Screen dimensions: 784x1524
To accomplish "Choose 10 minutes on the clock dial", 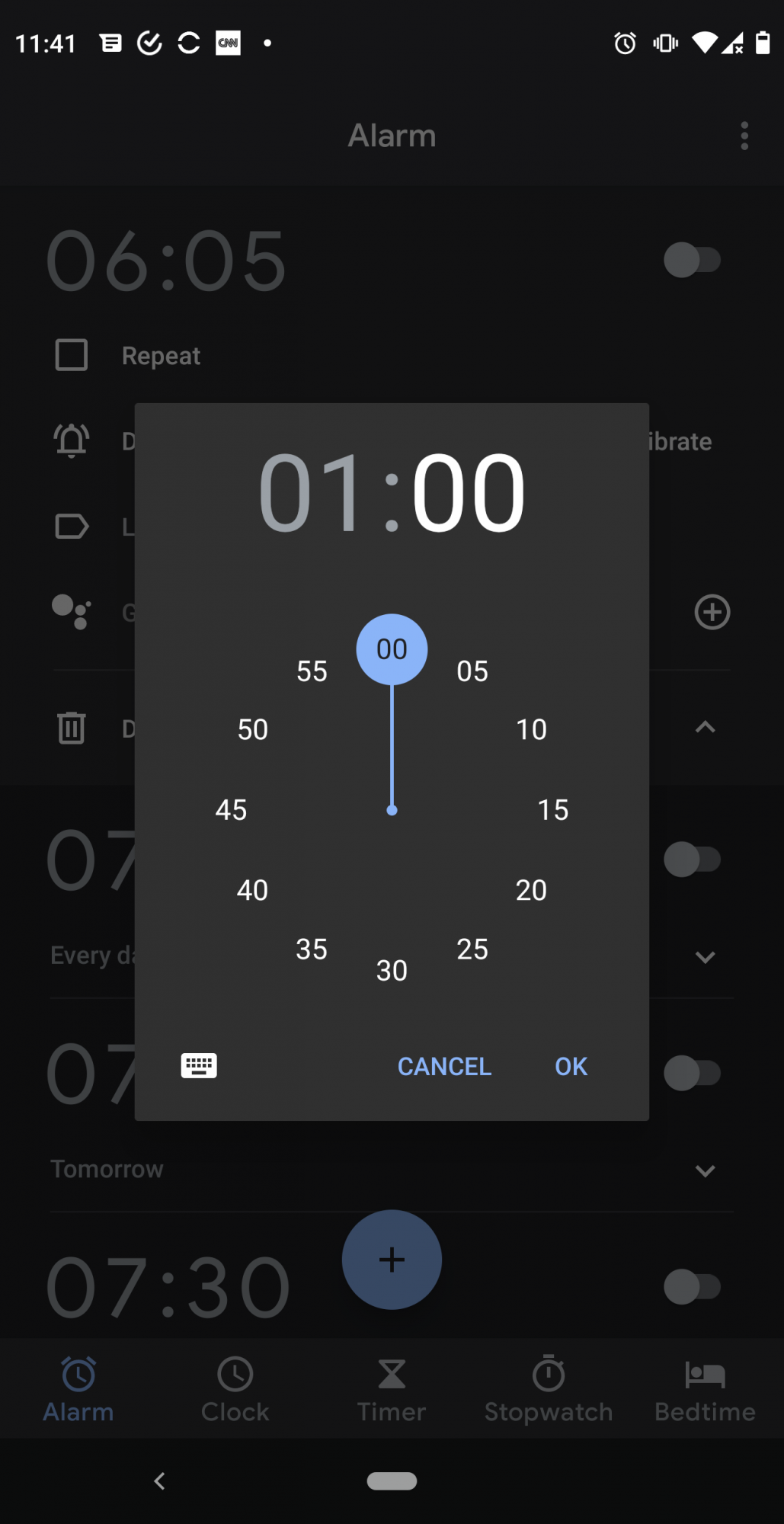I will pyautogui.click(x=531, y=730).
